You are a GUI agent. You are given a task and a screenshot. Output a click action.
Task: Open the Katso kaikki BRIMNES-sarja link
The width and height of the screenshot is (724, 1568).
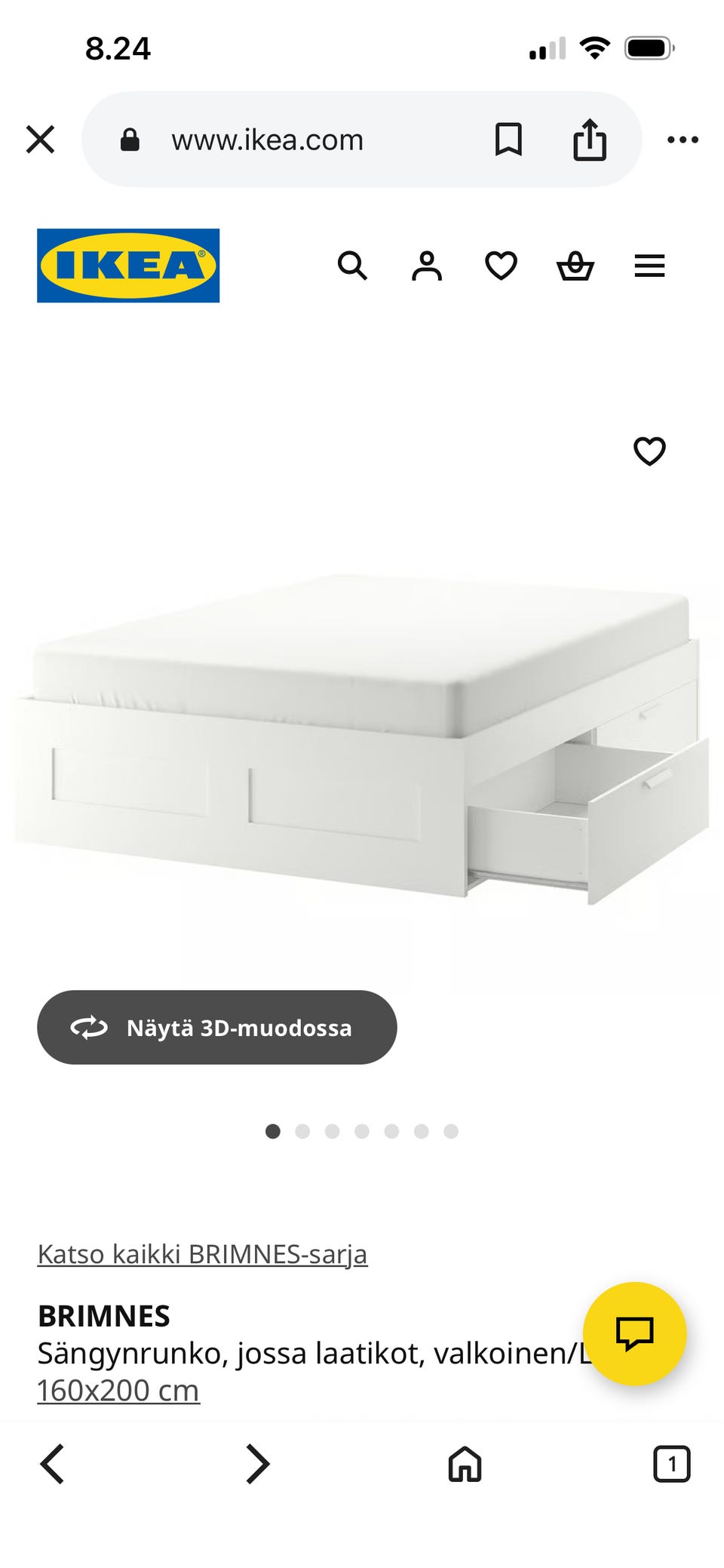coord(202,1253)
